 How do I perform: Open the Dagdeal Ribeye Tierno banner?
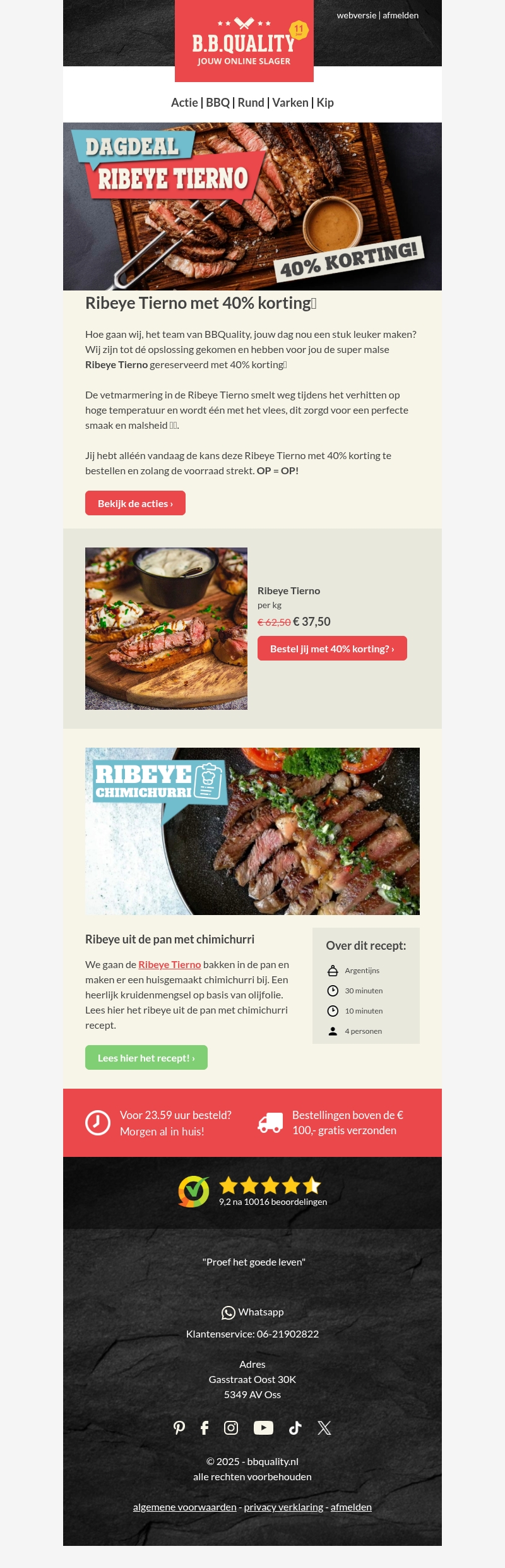pyautogui.click(x=252, y=206)
